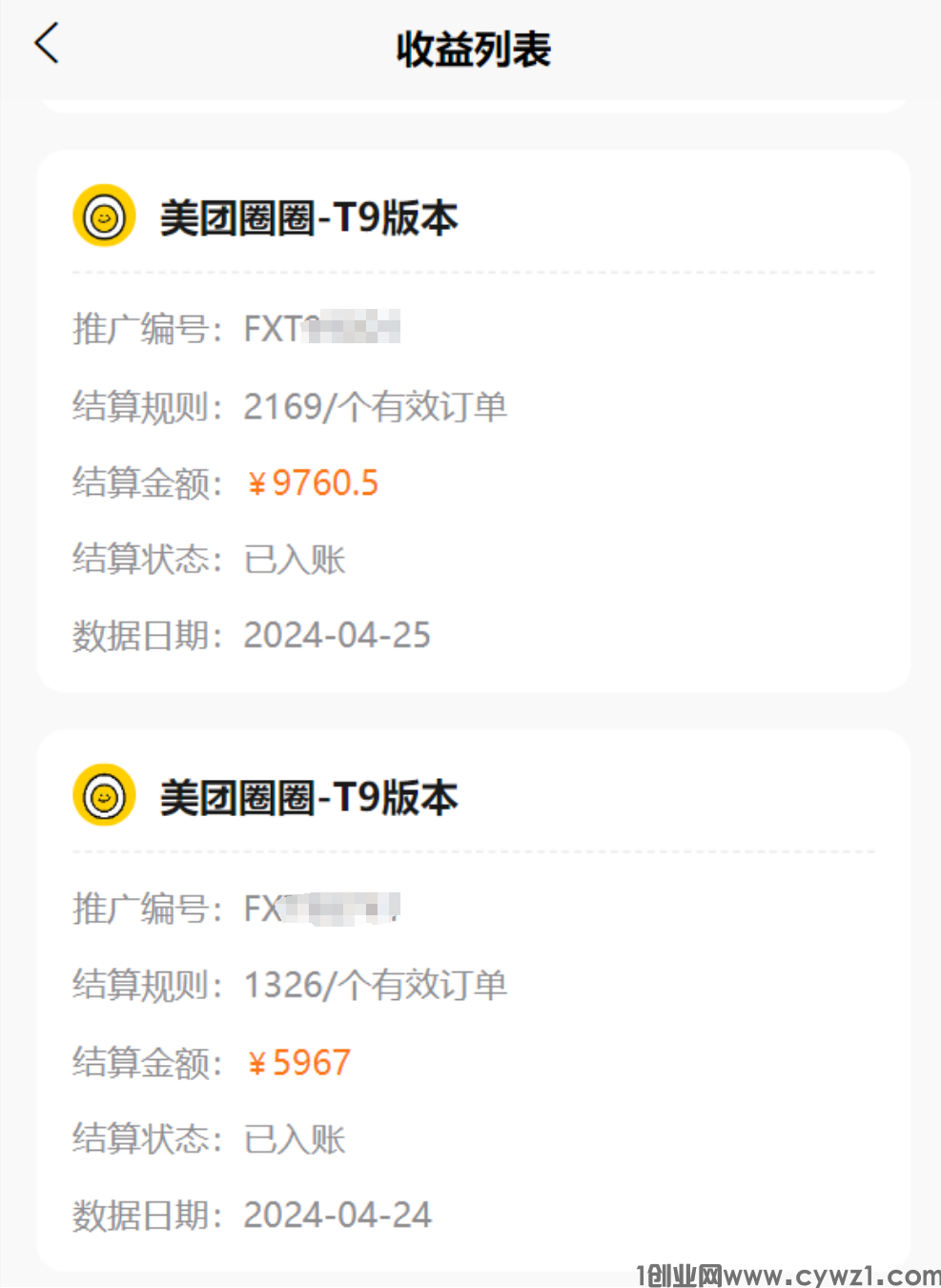Viewport: 941px width, 1288px height.
Task: Select the 收益列表 page title
Action: click(x=473, y=50)
